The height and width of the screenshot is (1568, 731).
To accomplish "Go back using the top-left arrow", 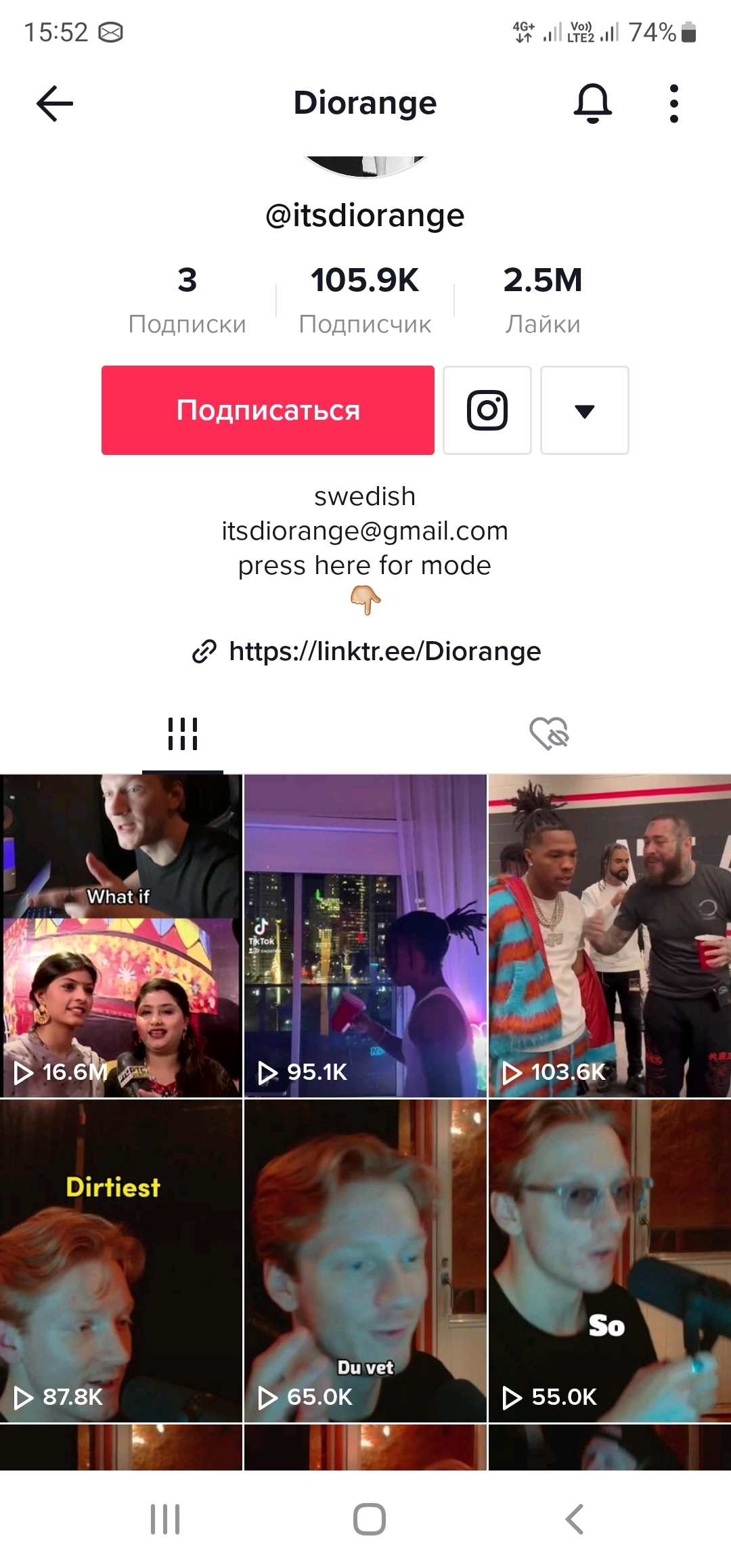I will (54, 104).
